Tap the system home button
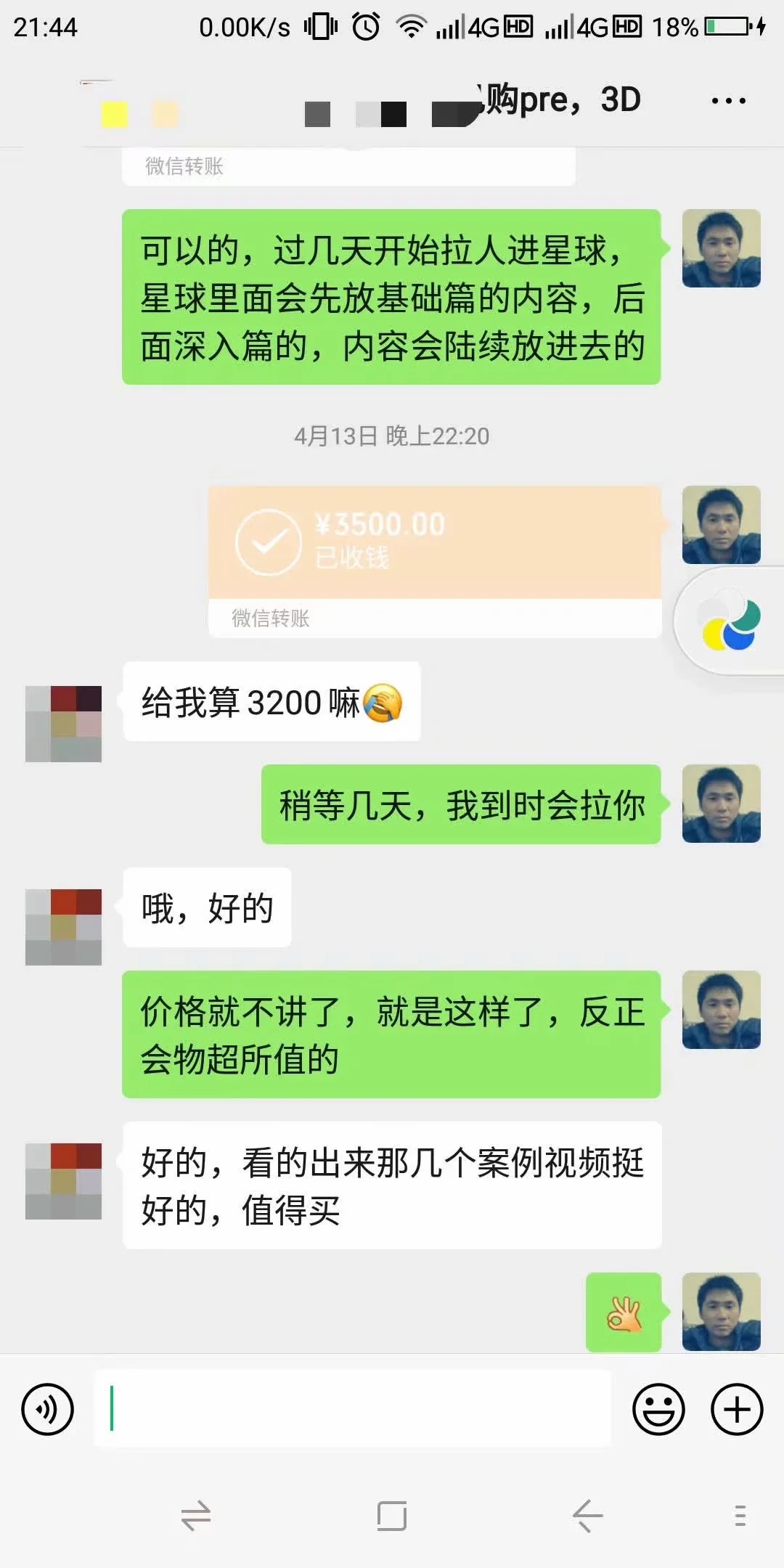Screen dimensions: 784x1568 (391, 1516)
